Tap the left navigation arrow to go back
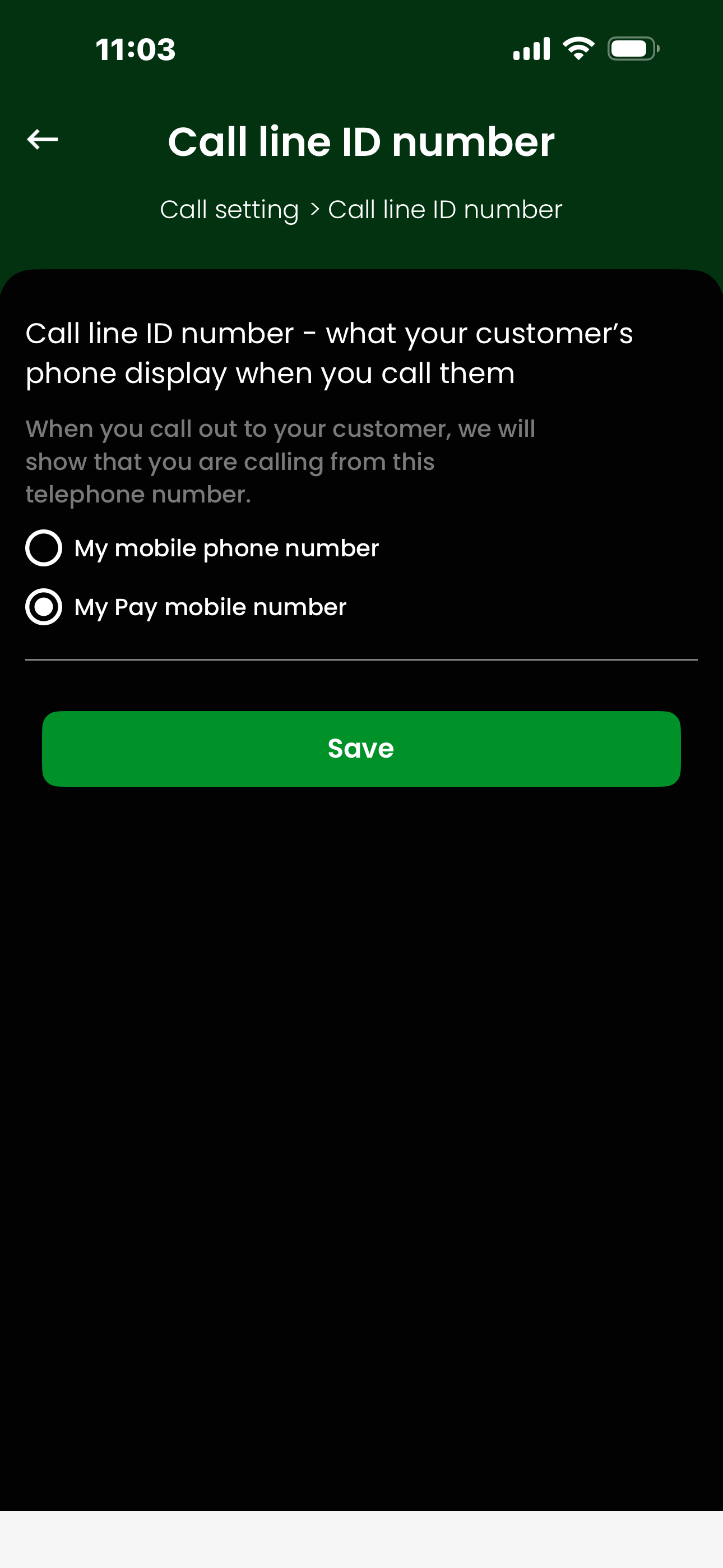 [43, 140]
